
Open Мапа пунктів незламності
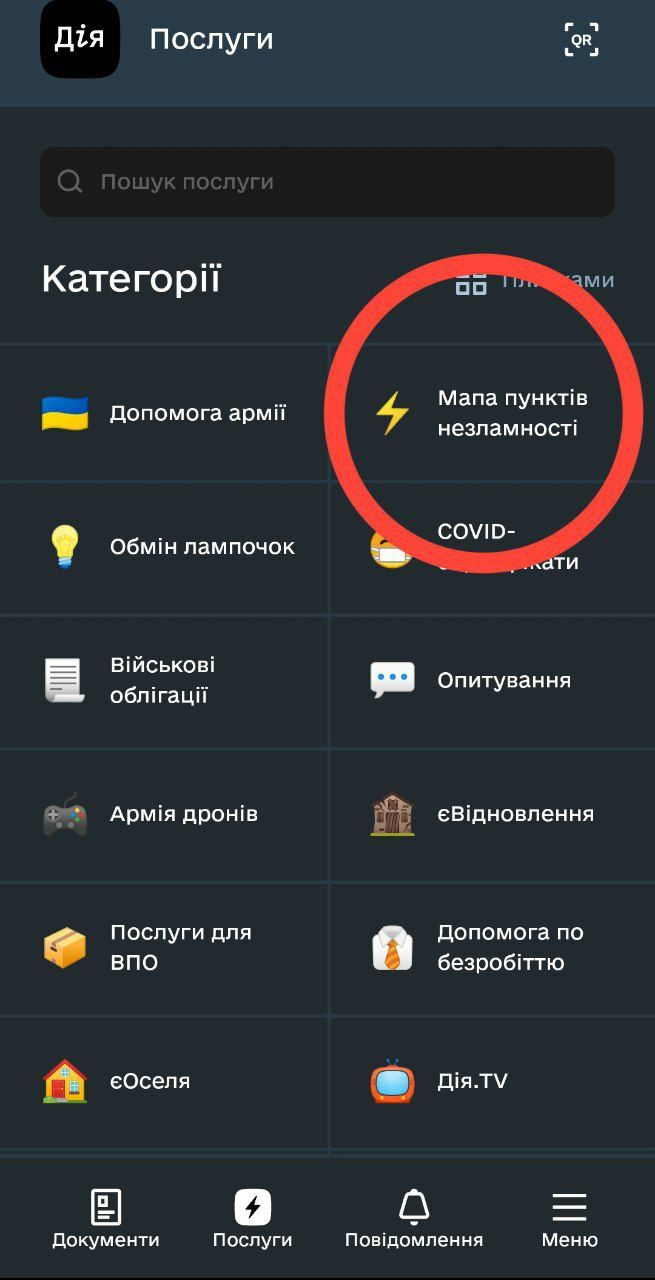(490, 413)
